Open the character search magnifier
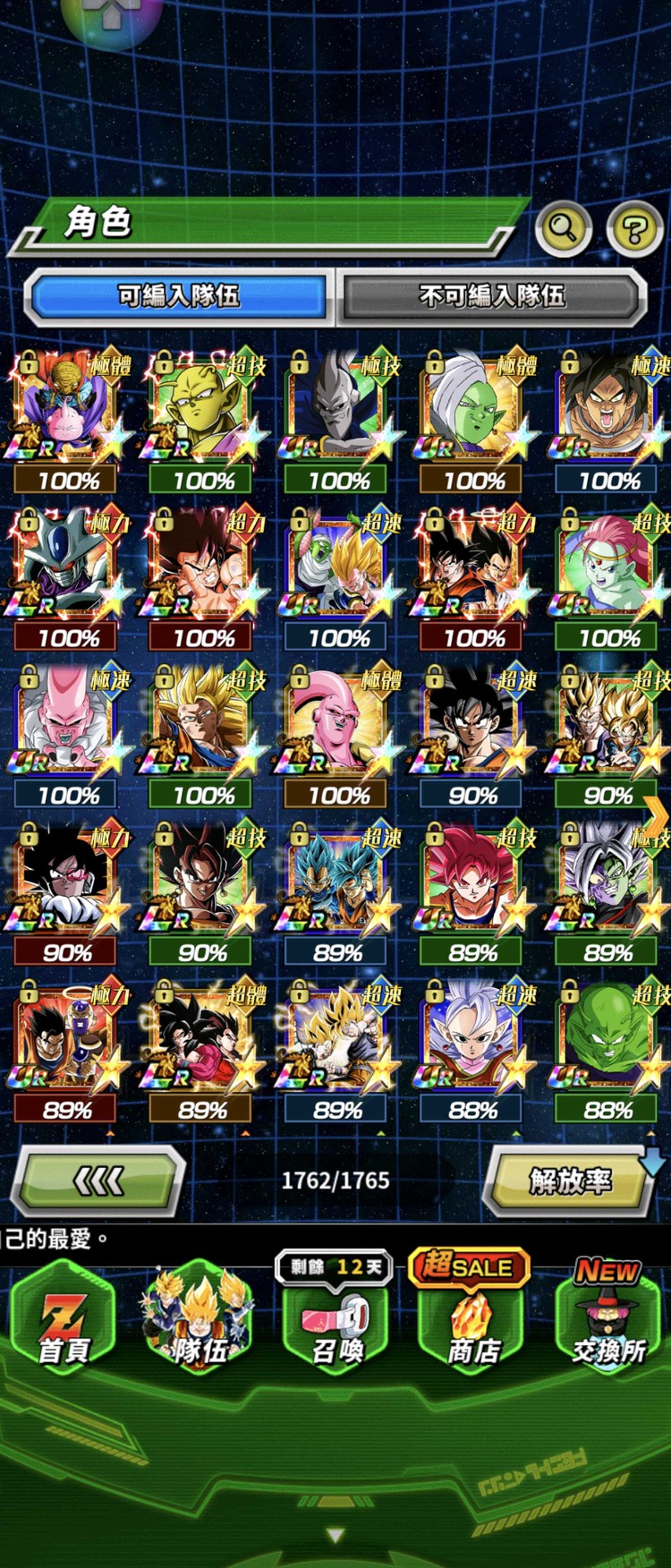 coord(564,230)
